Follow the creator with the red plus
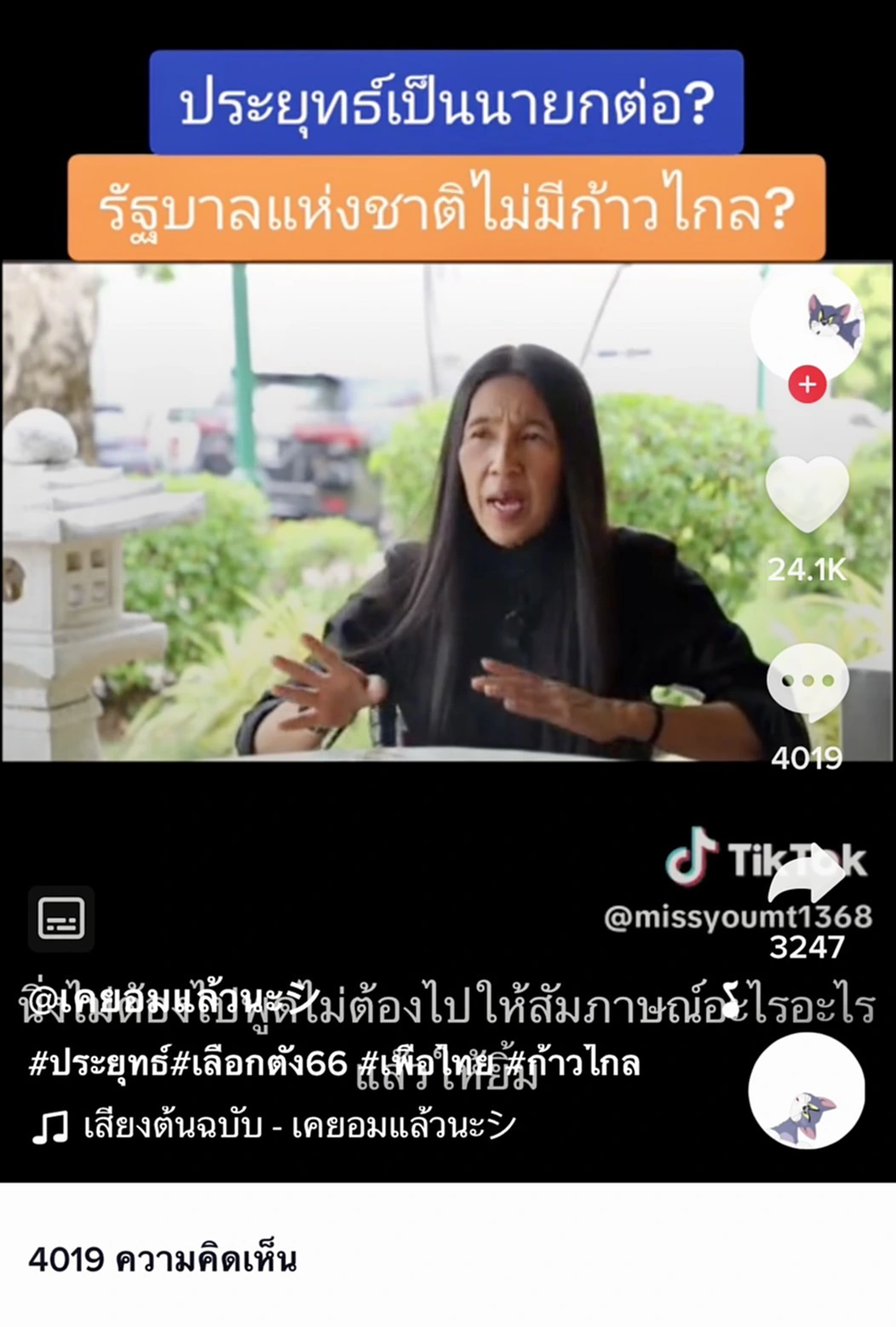 pos(807,384)
